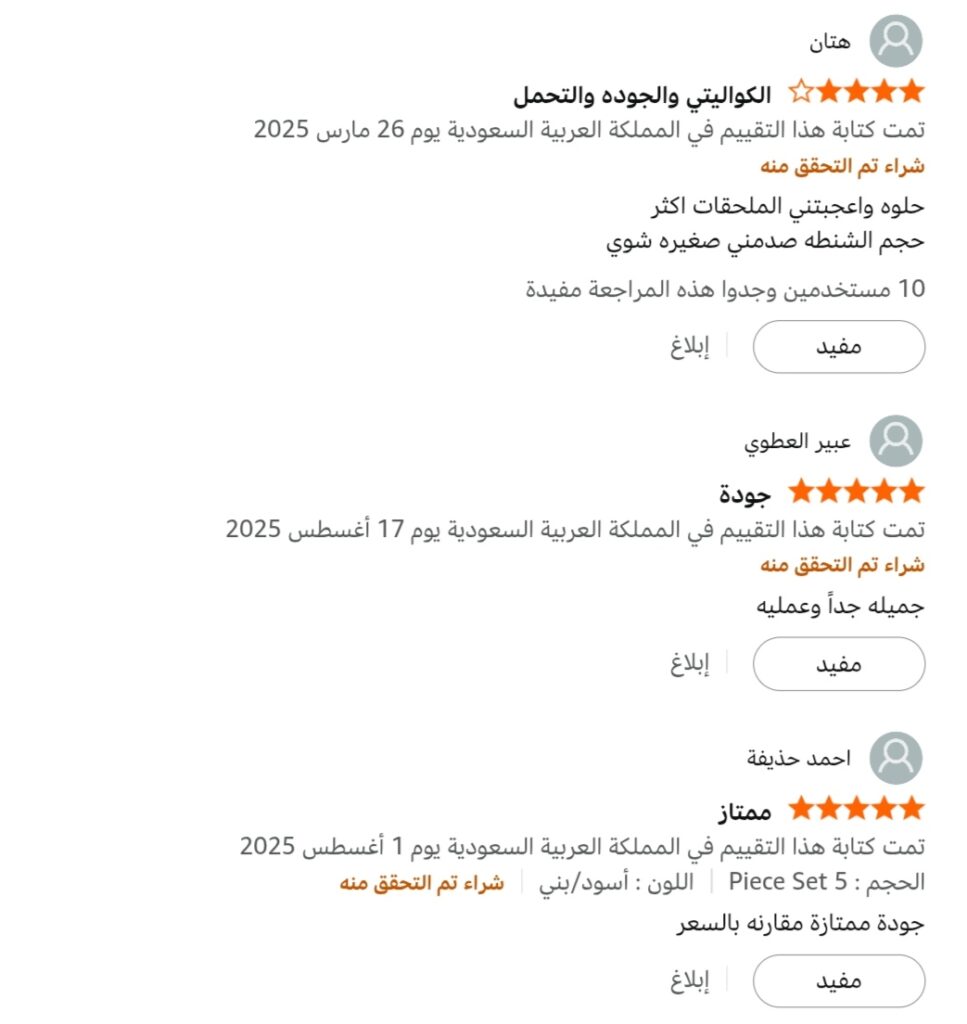The image size is (967, 1024).
Task: Report عبير العطوي's review via إبلاغ
Action: click(x=689, y=664)
